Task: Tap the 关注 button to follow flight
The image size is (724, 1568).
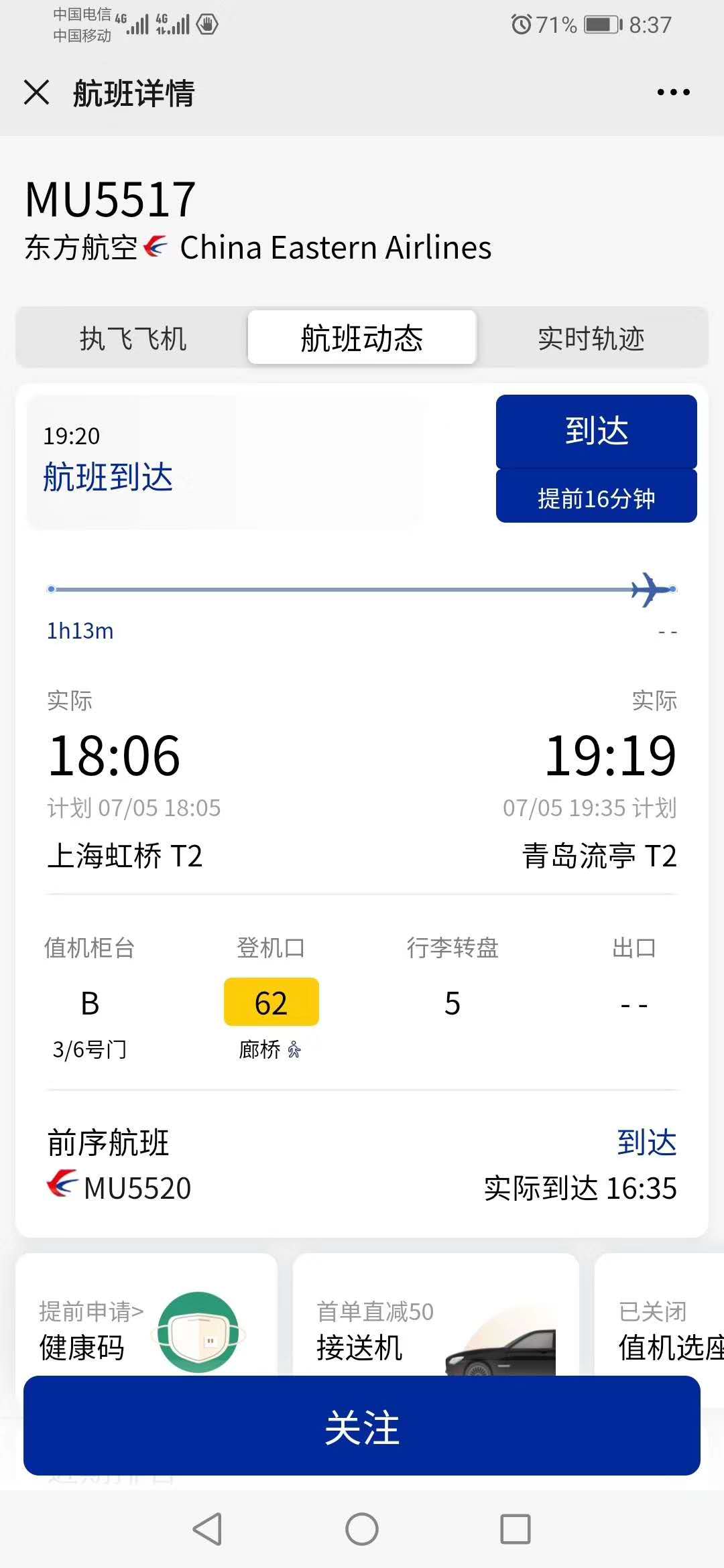Action: pyautogui.click(x=362, y=1427)
